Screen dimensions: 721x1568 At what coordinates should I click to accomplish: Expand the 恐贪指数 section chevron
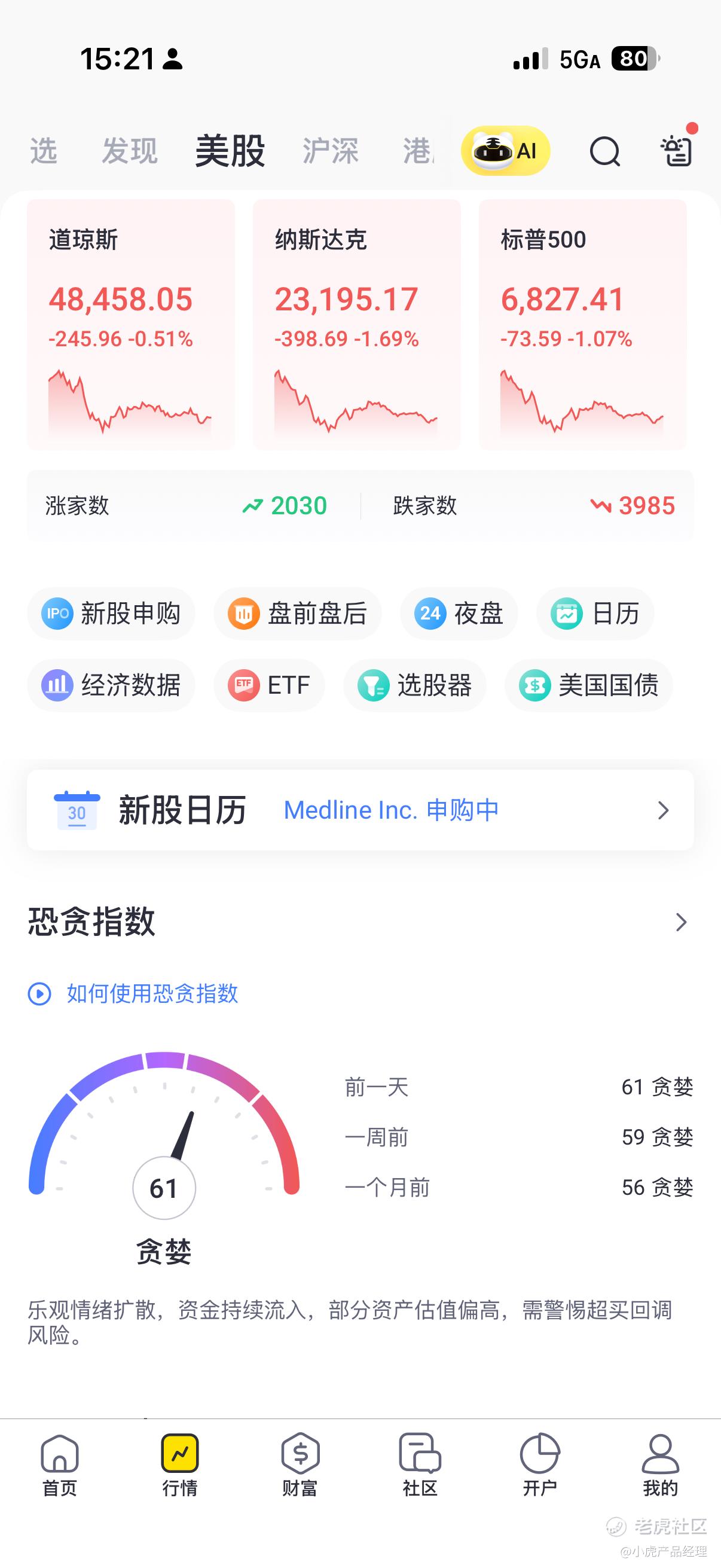pos(682,922)
